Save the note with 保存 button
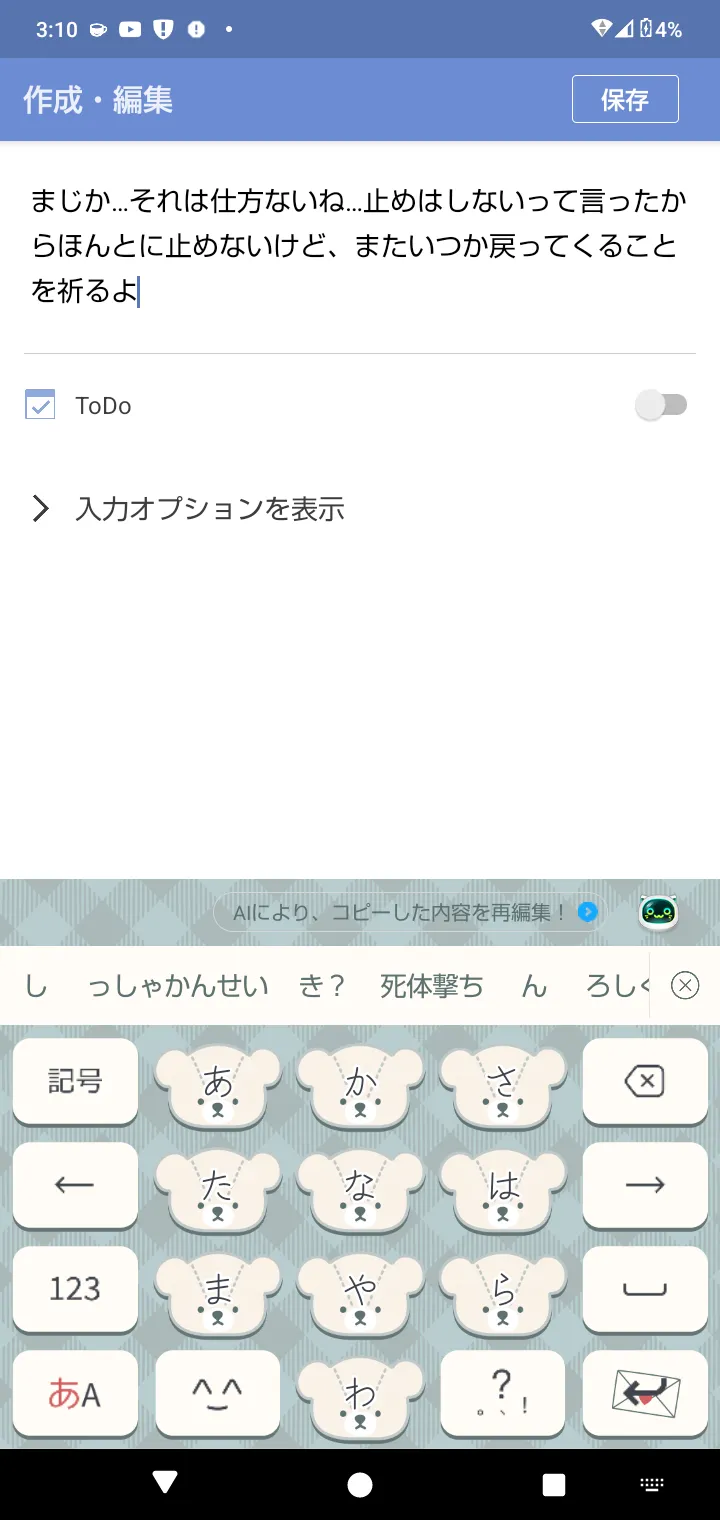The width and height of the screenshot is (720, 1520). (x=625, y=99)
